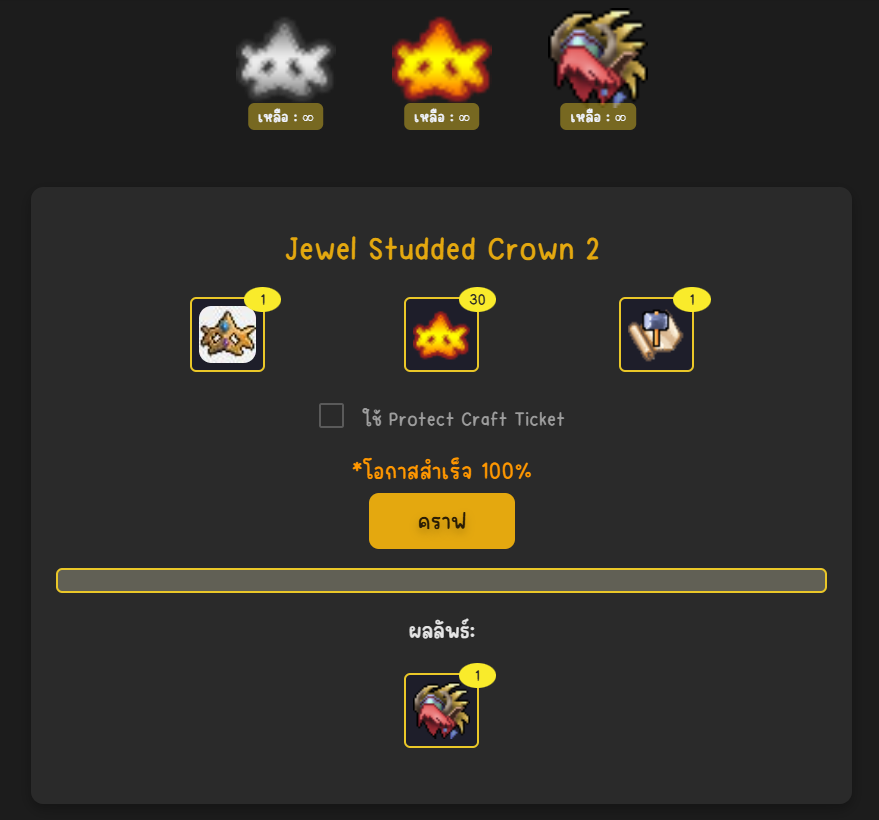Select the crown ingredient item slot

pyautogui.click(x=227, y=335)
